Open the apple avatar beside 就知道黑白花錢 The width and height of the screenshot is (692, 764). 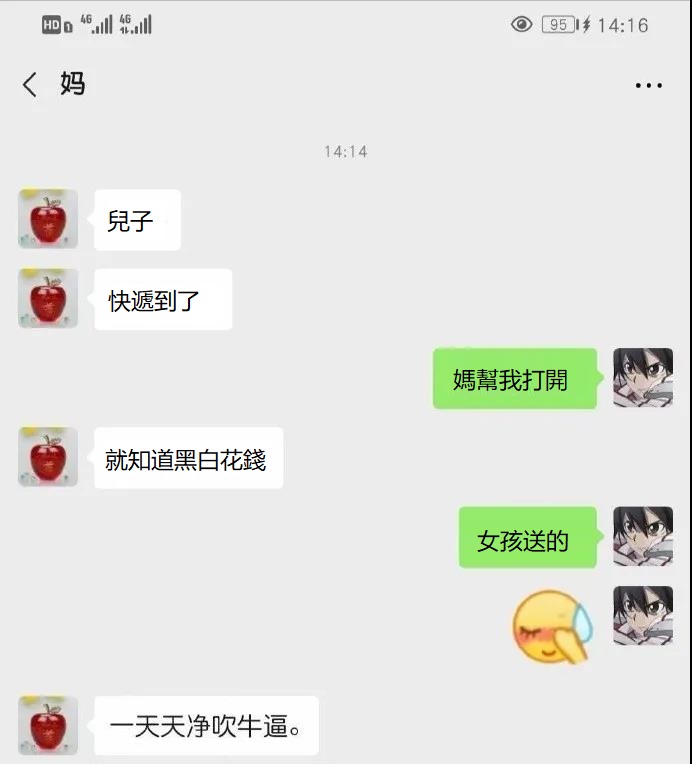tap(48, 457)
